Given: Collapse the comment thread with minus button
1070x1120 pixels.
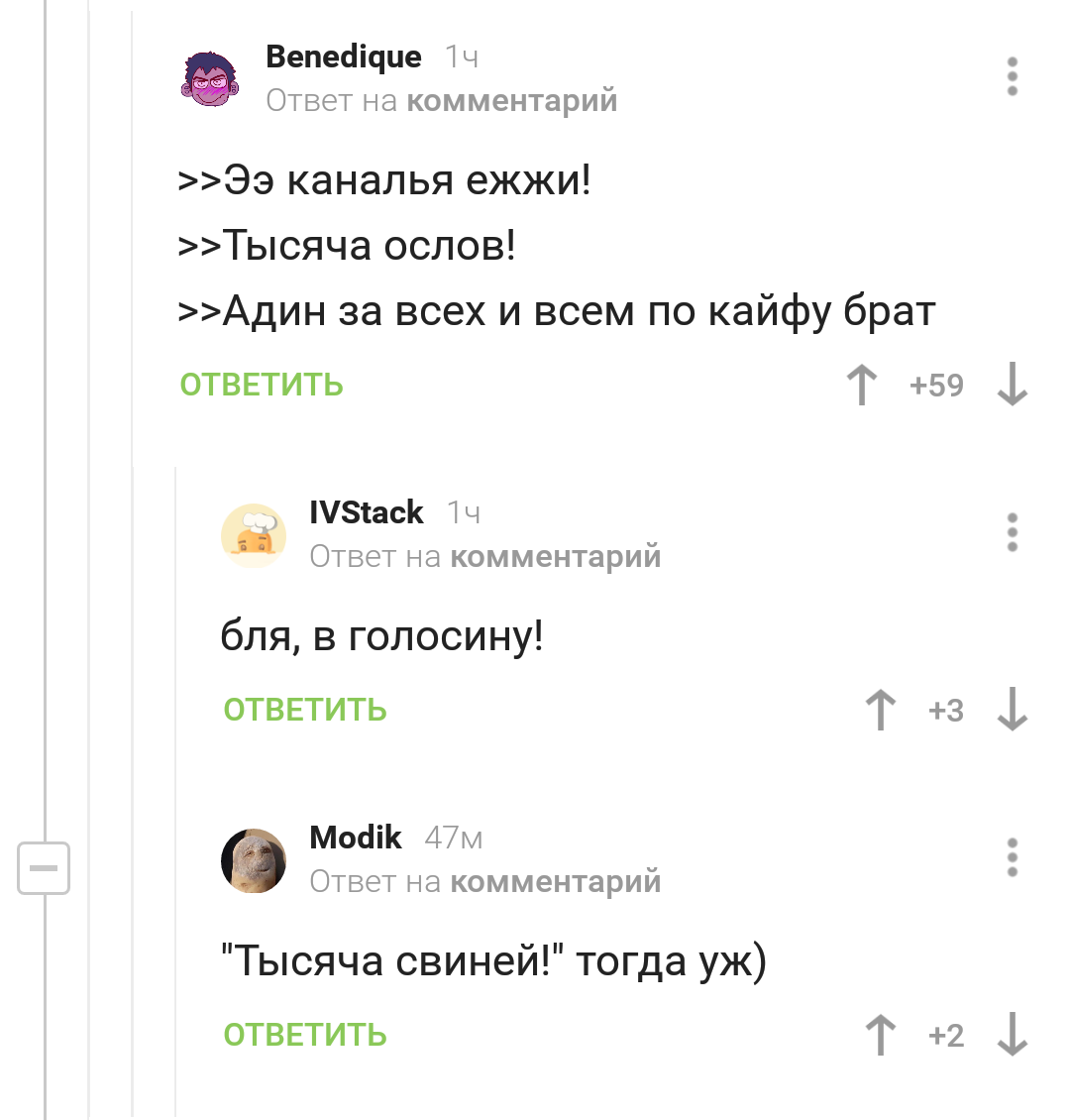Looking at the screenshot, I should [x=44, y=868].
